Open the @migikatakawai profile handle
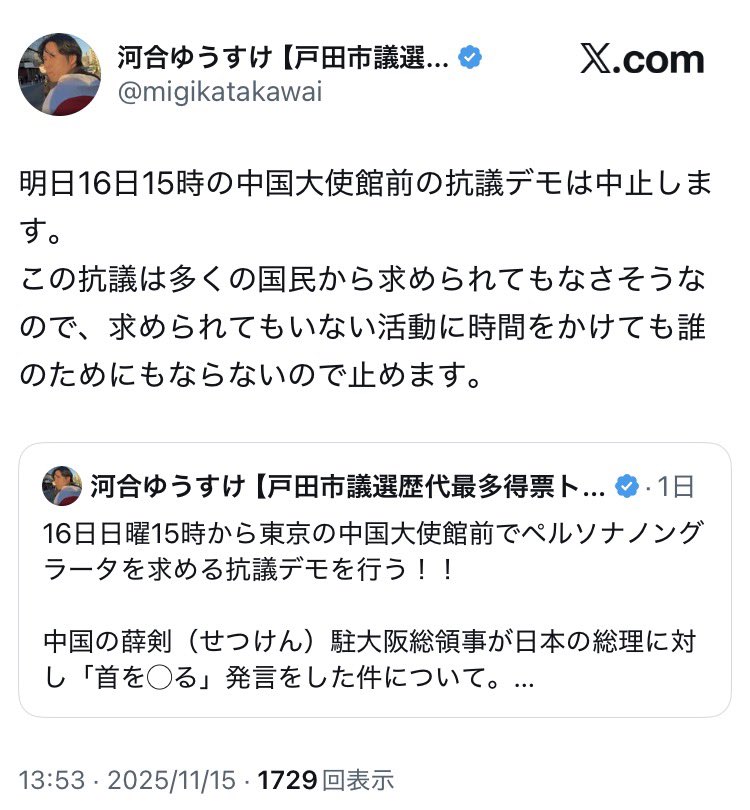 (220, 93)
